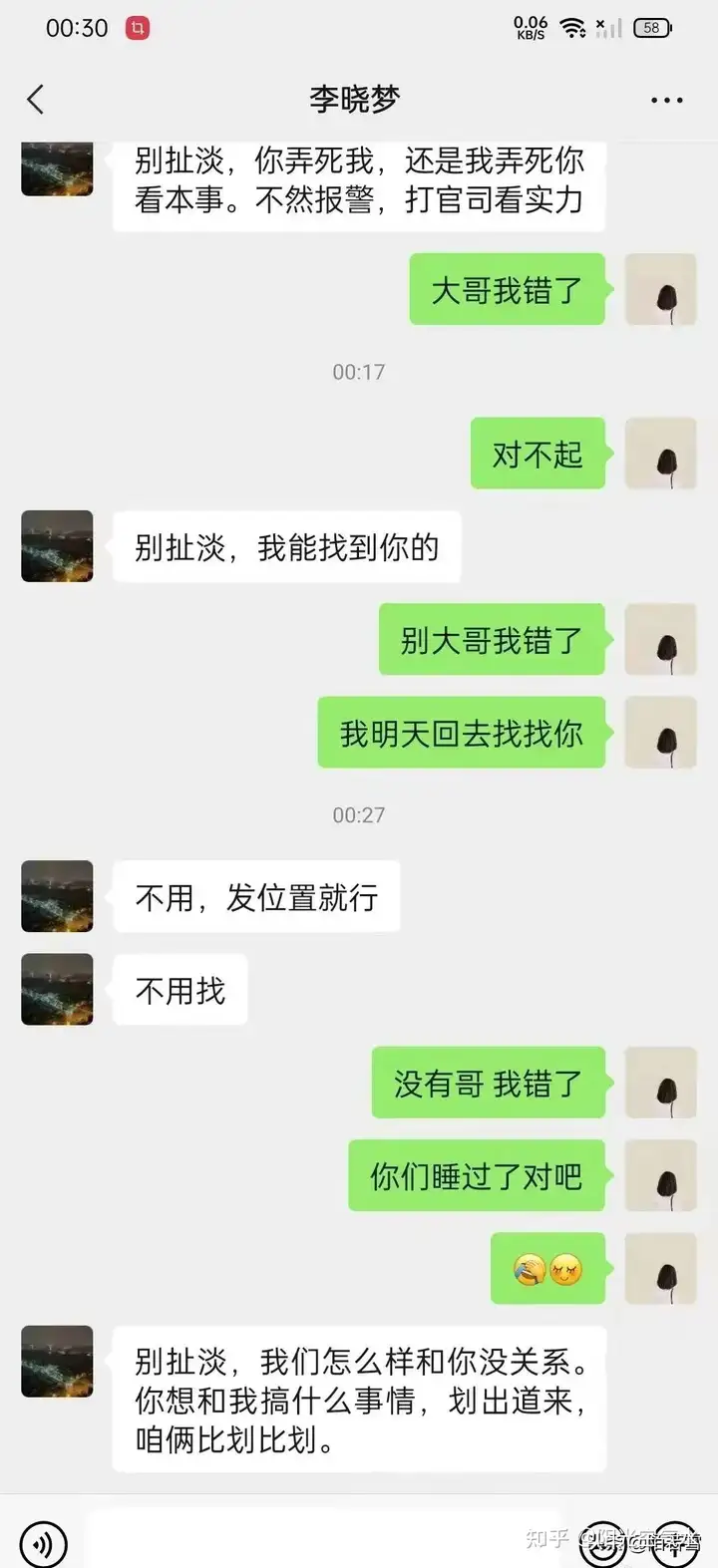The width and height of the screenshot is (718, 1568).
Task: Open own avatar beside 对不起 message
Action: point(660,454)
